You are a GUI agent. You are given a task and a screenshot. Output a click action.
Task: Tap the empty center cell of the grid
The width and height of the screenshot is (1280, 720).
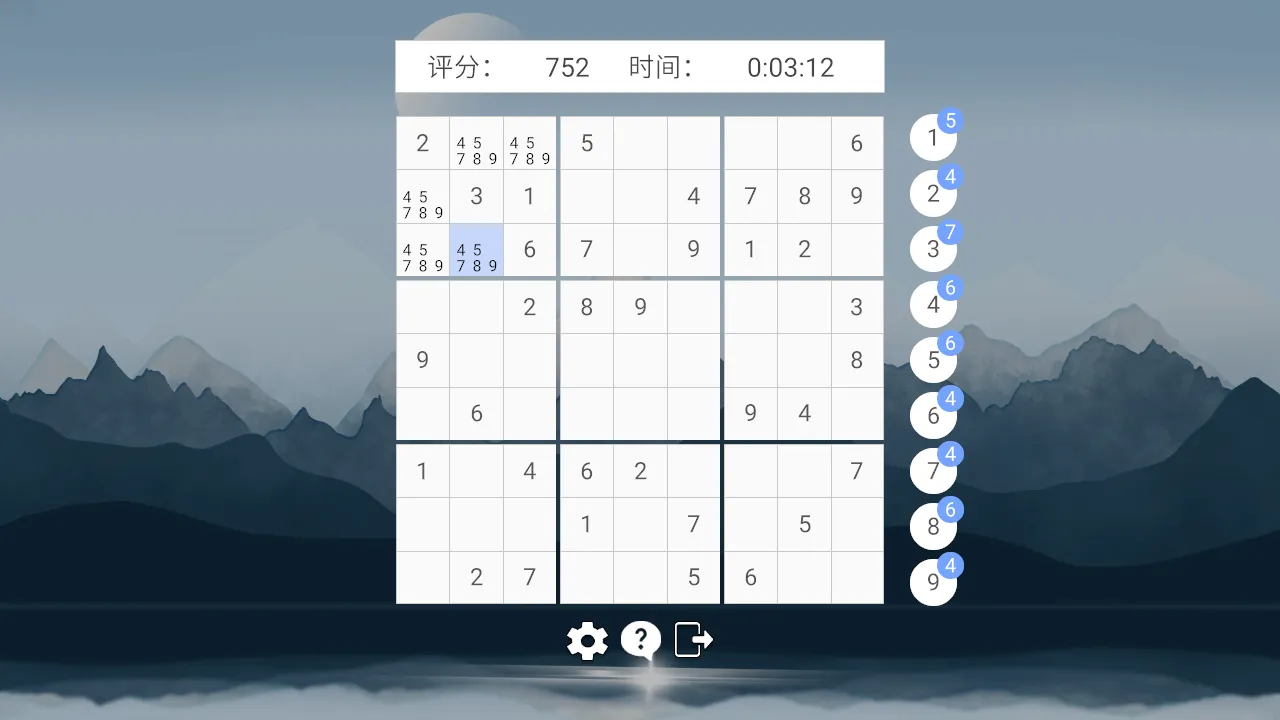tap(640, 360)
